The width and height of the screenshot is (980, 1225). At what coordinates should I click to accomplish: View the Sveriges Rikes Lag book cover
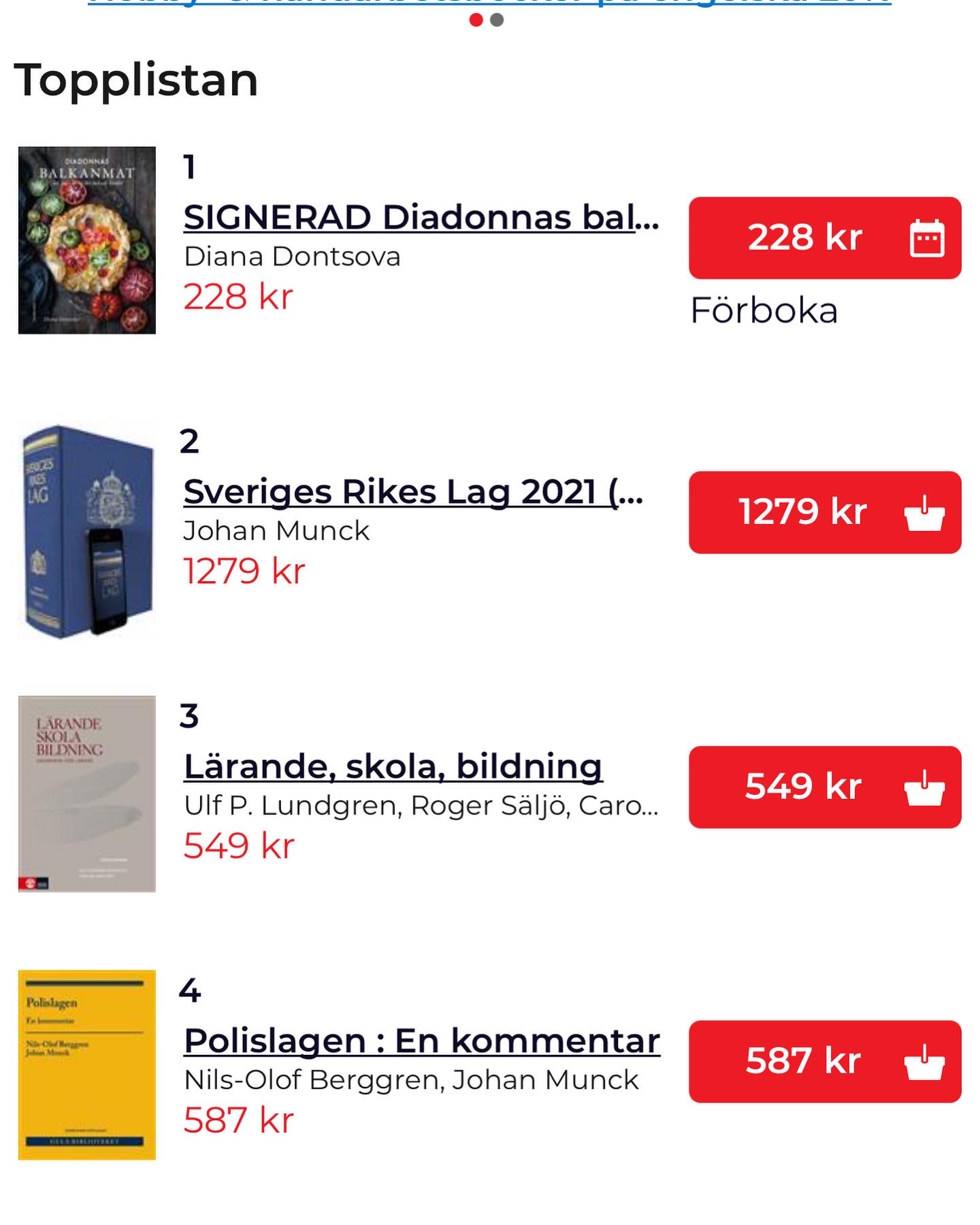[87, 532]
